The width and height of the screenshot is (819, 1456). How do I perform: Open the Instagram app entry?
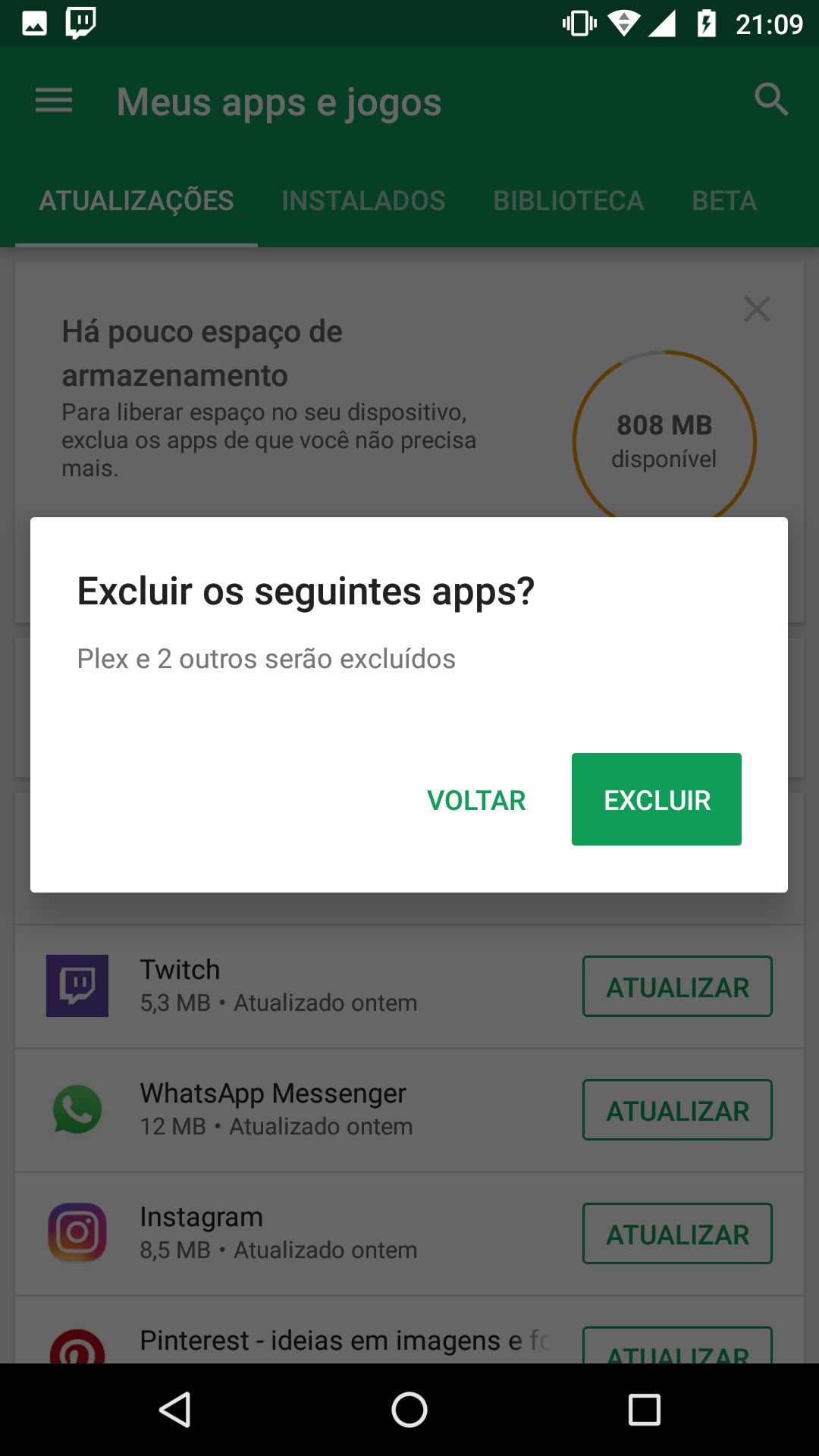click(296, 1234)
